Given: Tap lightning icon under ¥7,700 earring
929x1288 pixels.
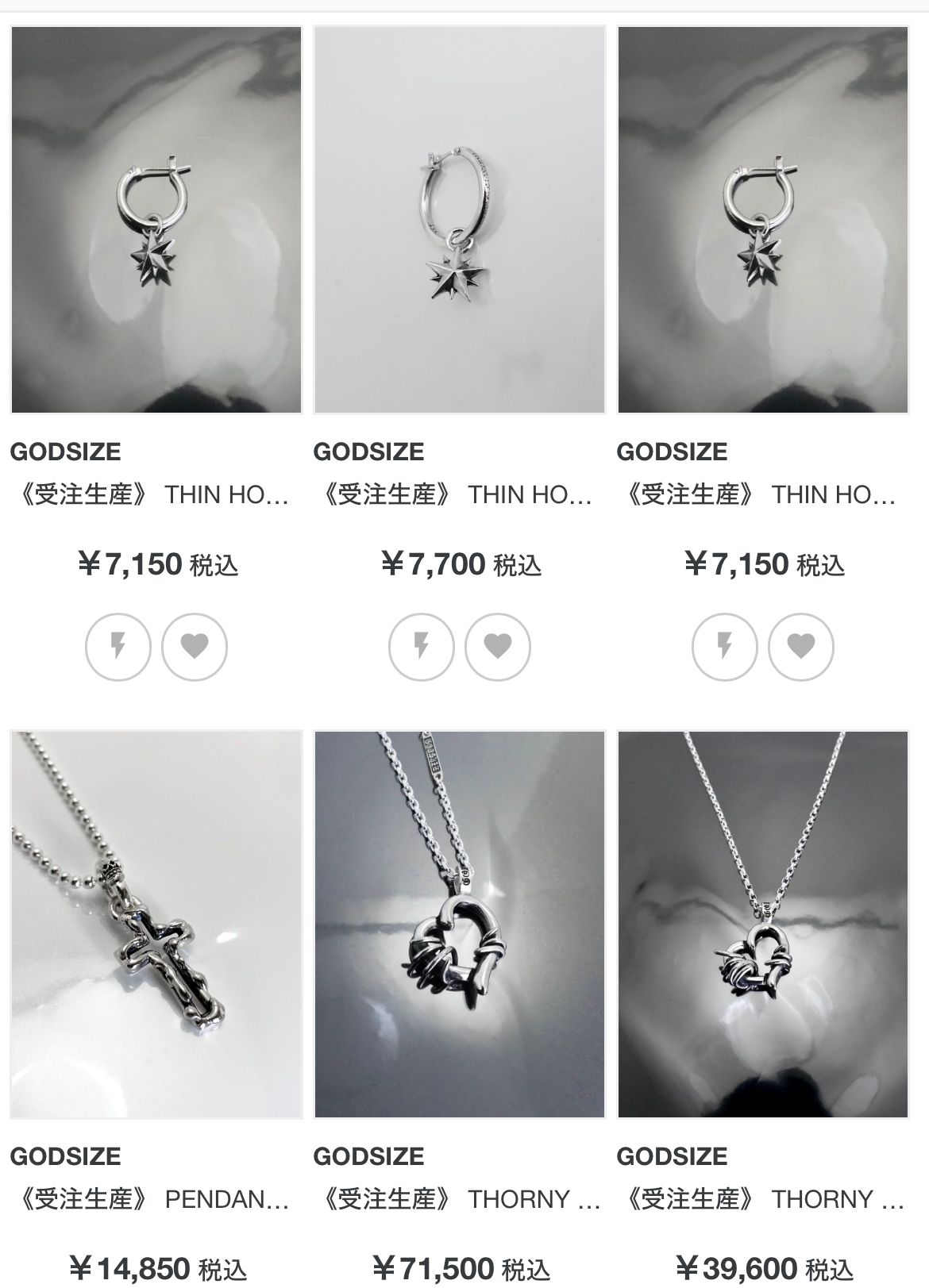Looking at the screenshot, I should [422, 647].
